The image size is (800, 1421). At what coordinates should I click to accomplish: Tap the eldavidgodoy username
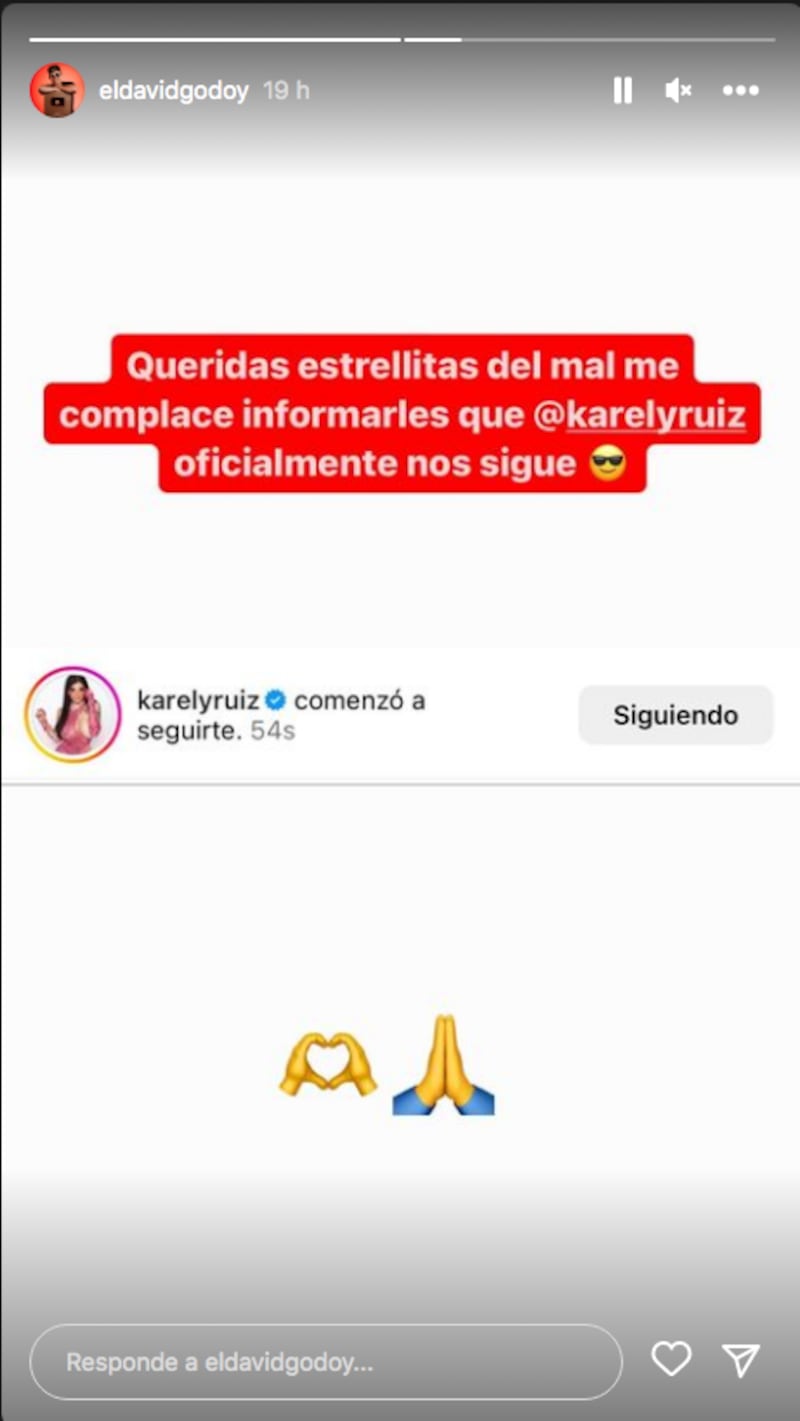coord(174,91)
